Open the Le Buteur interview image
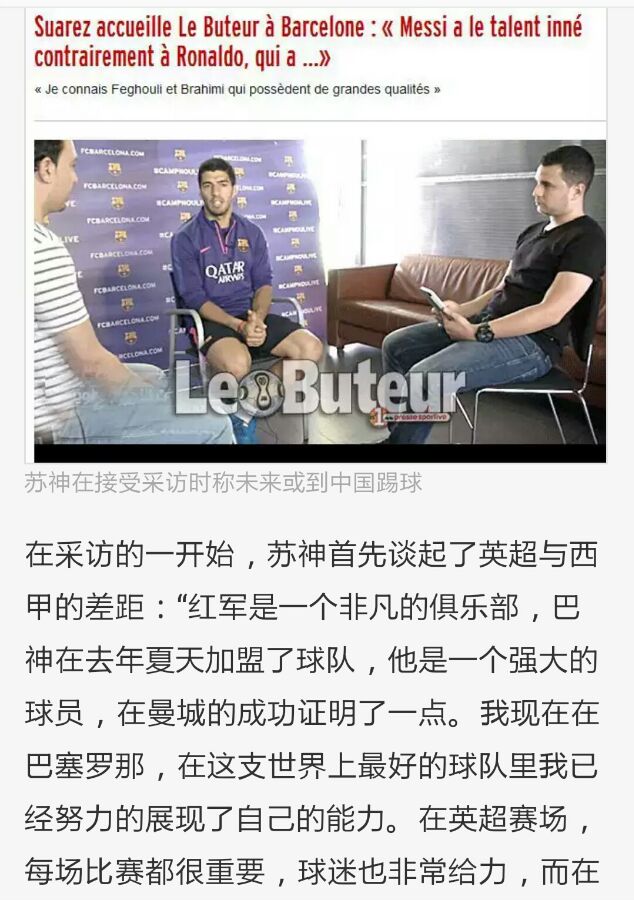This screenshot has width=634, height=900. click(320, 301)
